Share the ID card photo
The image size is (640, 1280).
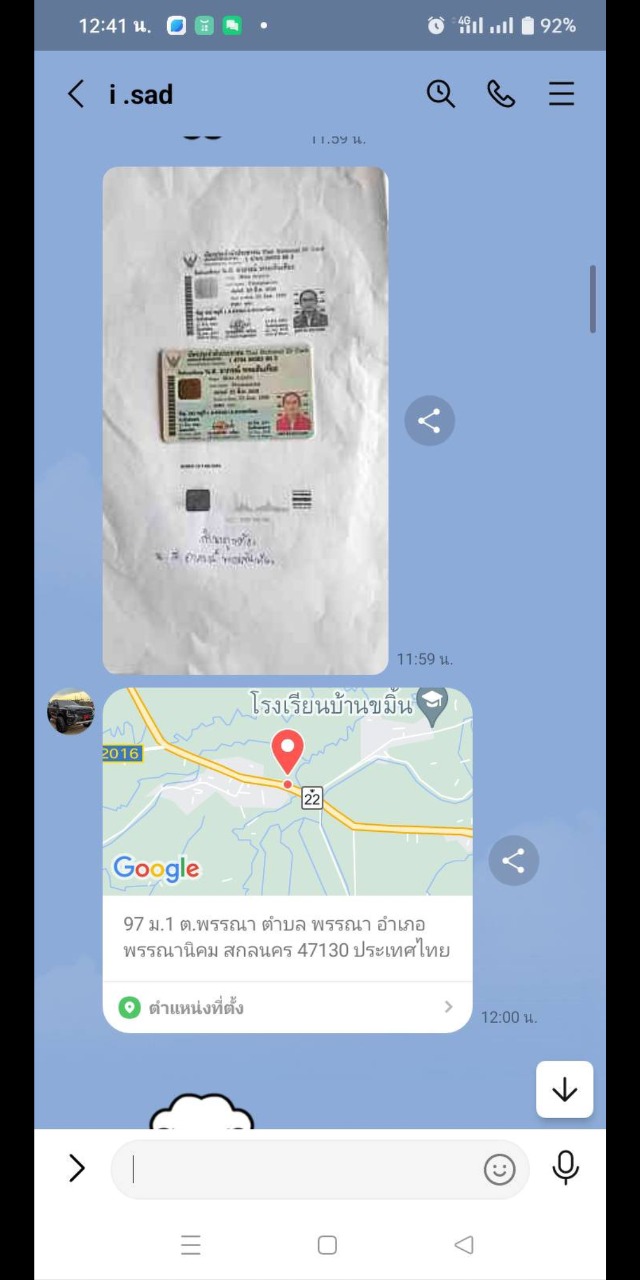tap(429, 421)
